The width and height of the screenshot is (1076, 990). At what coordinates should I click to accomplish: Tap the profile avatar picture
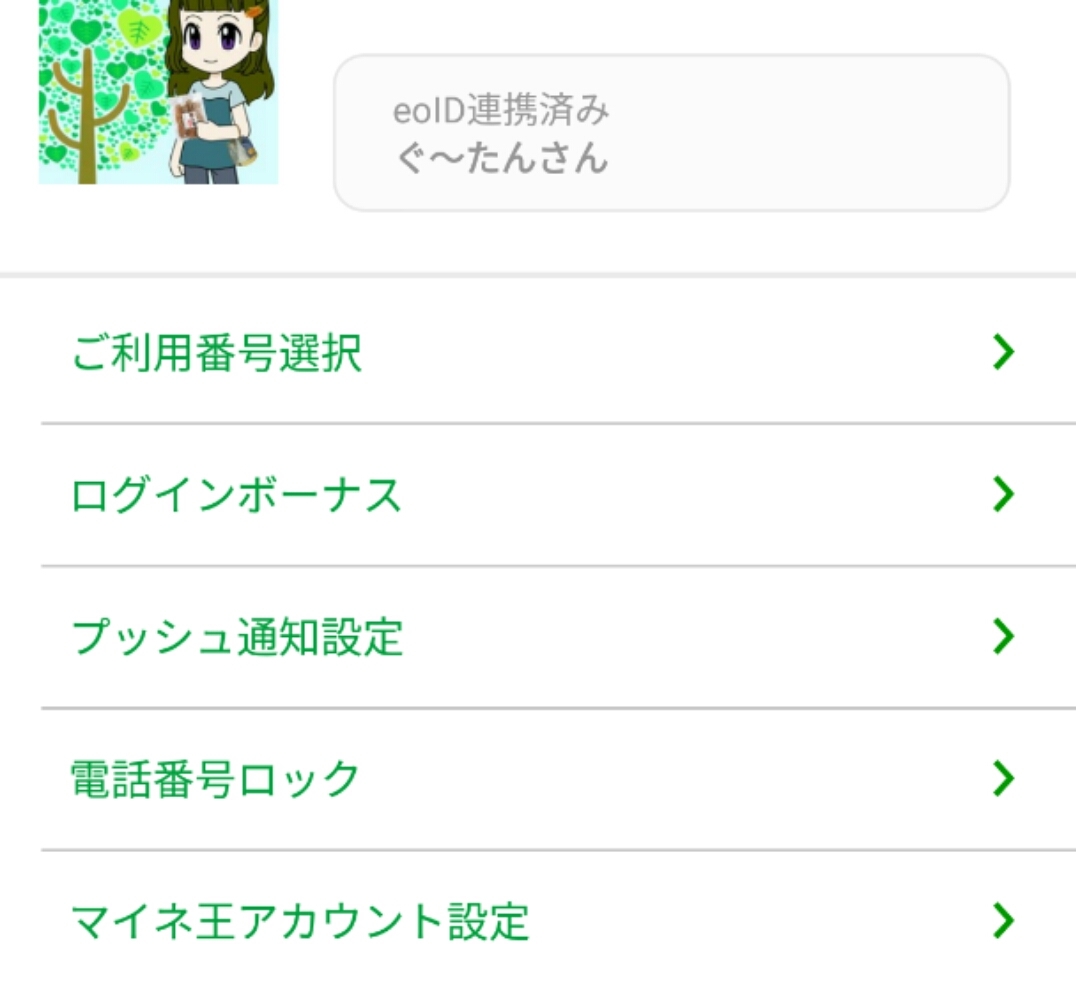pyautogui.click(x=158, y=92)
